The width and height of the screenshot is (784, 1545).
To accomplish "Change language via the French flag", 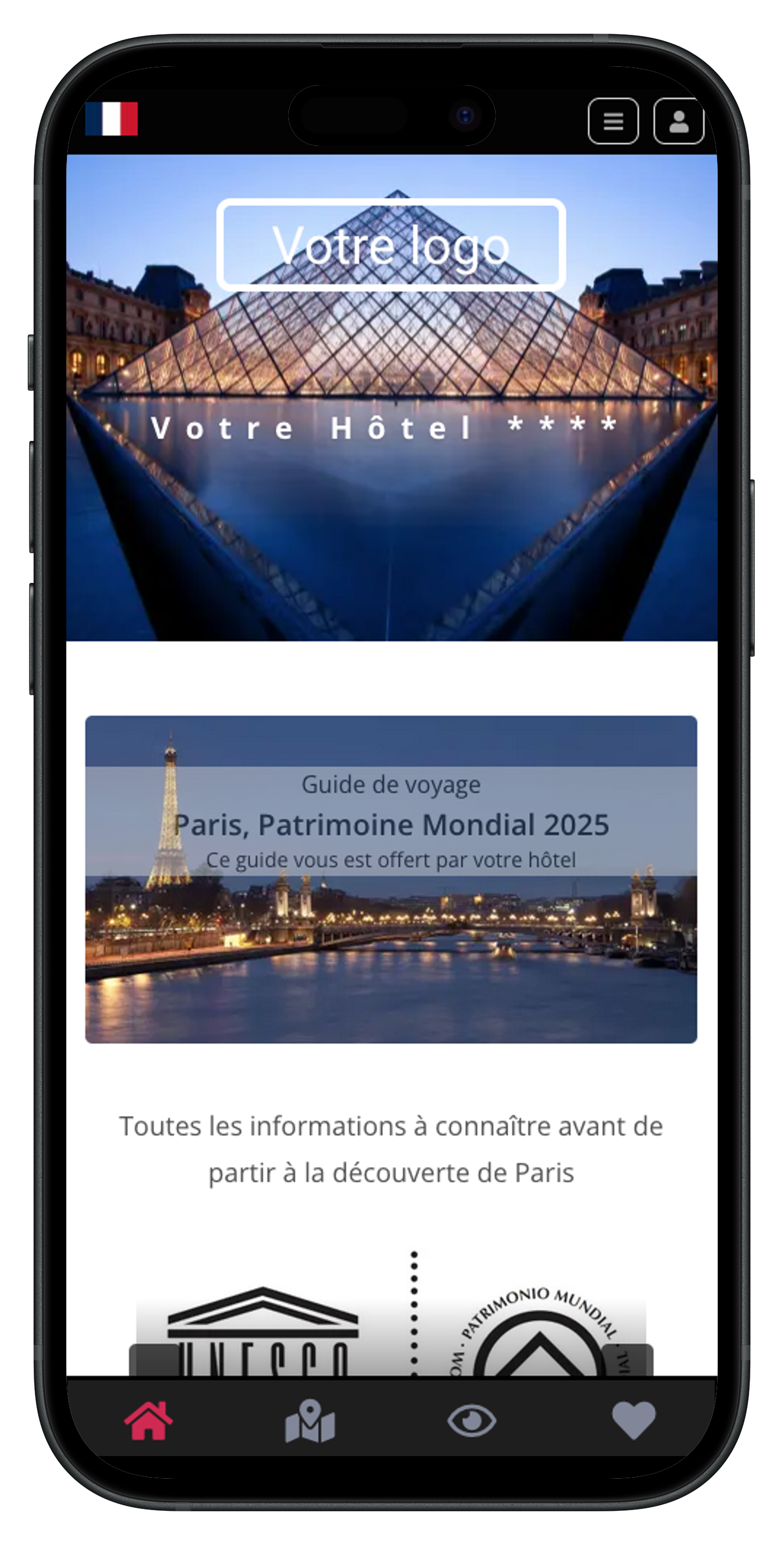I will point(112,119).
